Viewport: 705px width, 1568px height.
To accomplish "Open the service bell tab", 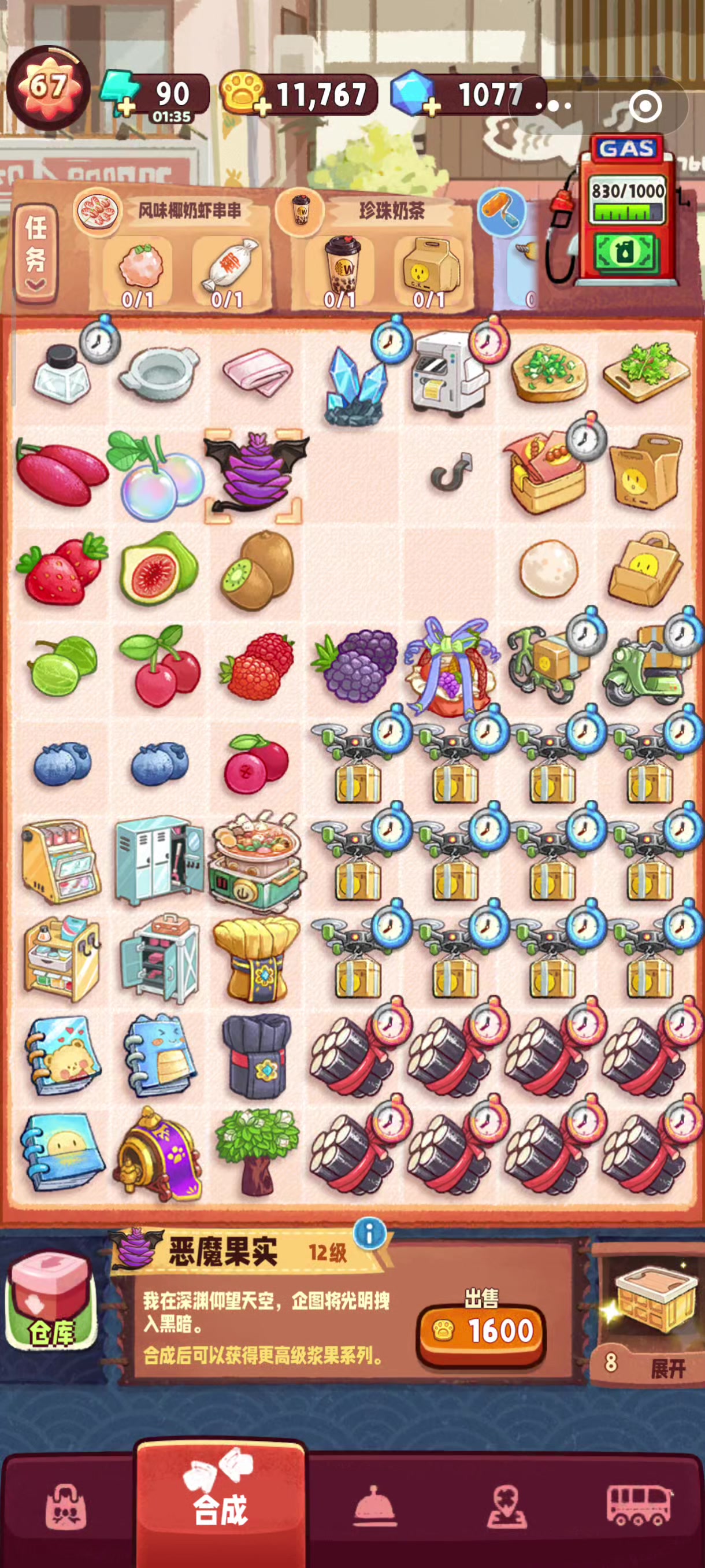I will click(374, 1507).
